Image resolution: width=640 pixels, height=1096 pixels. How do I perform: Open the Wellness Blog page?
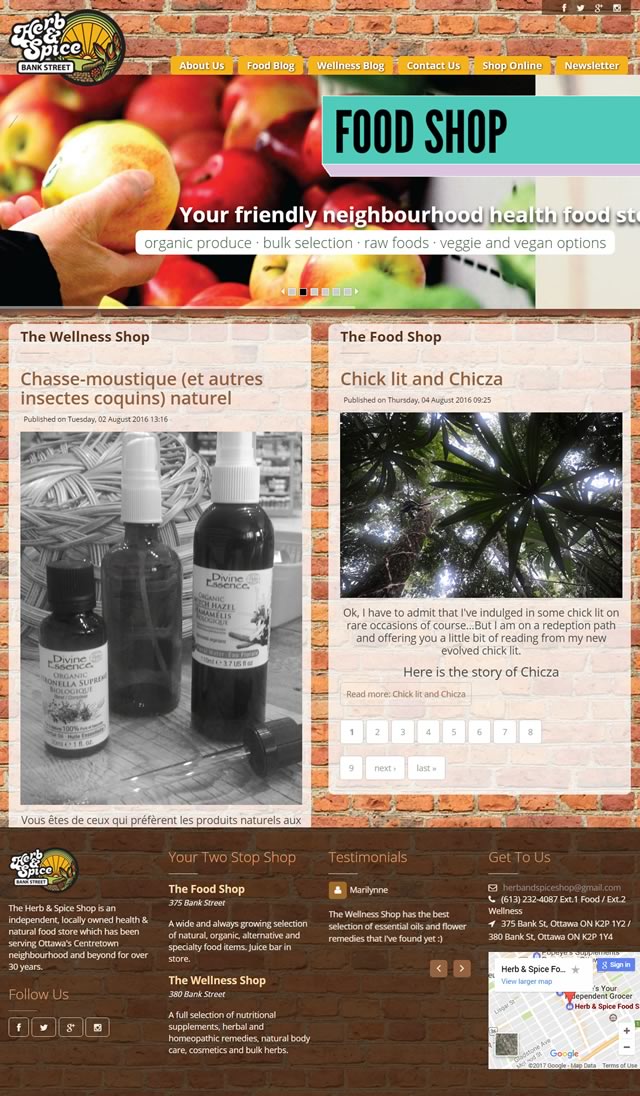350,66
